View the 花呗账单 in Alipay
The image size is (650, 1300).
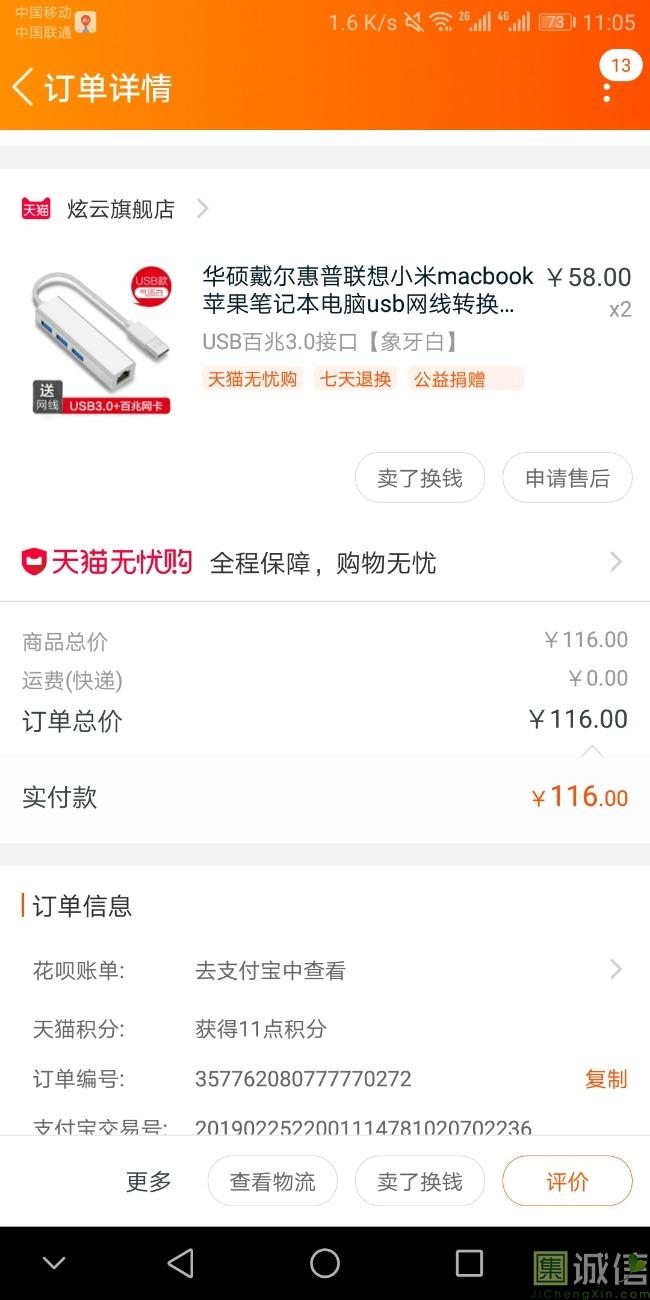[x=400, y=970]
